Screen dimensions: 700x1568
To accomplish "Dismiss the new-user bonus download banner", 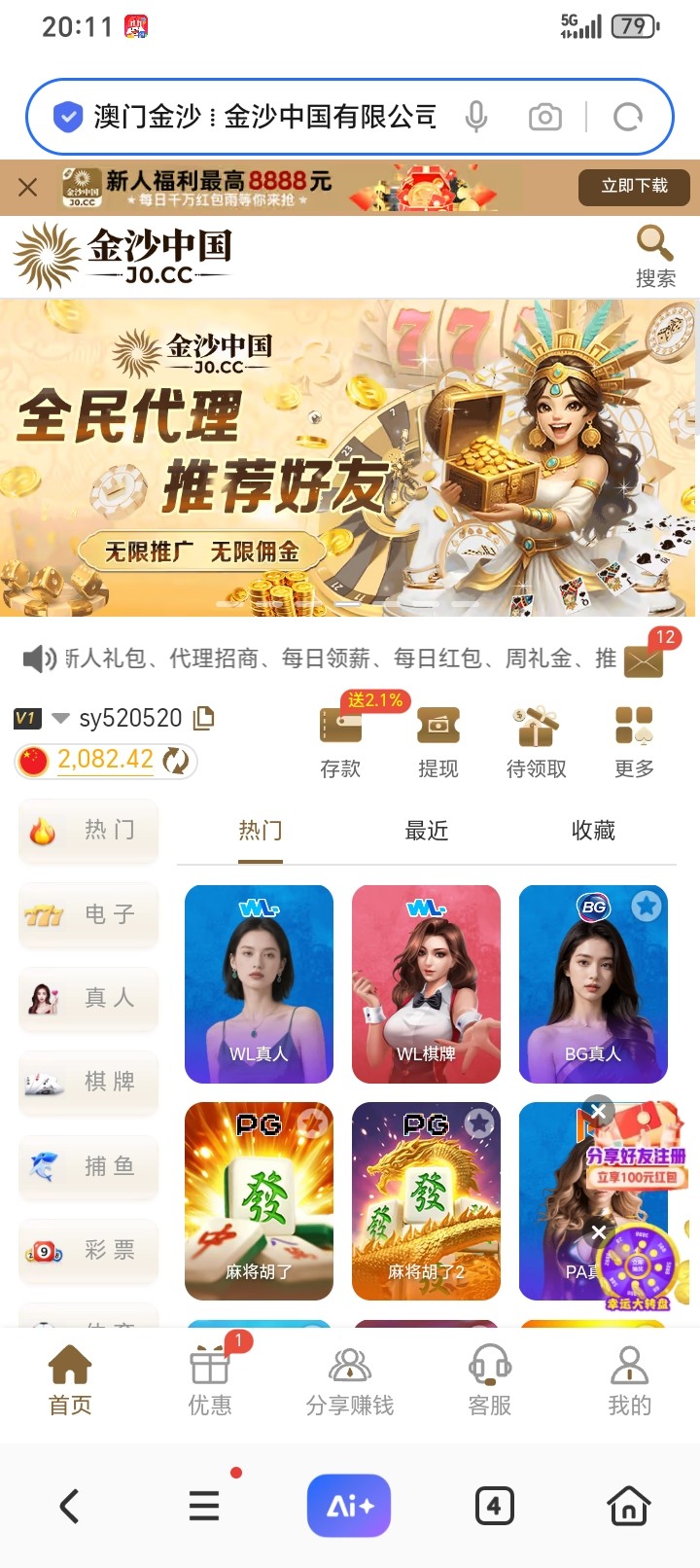I will tap(28, 187).
